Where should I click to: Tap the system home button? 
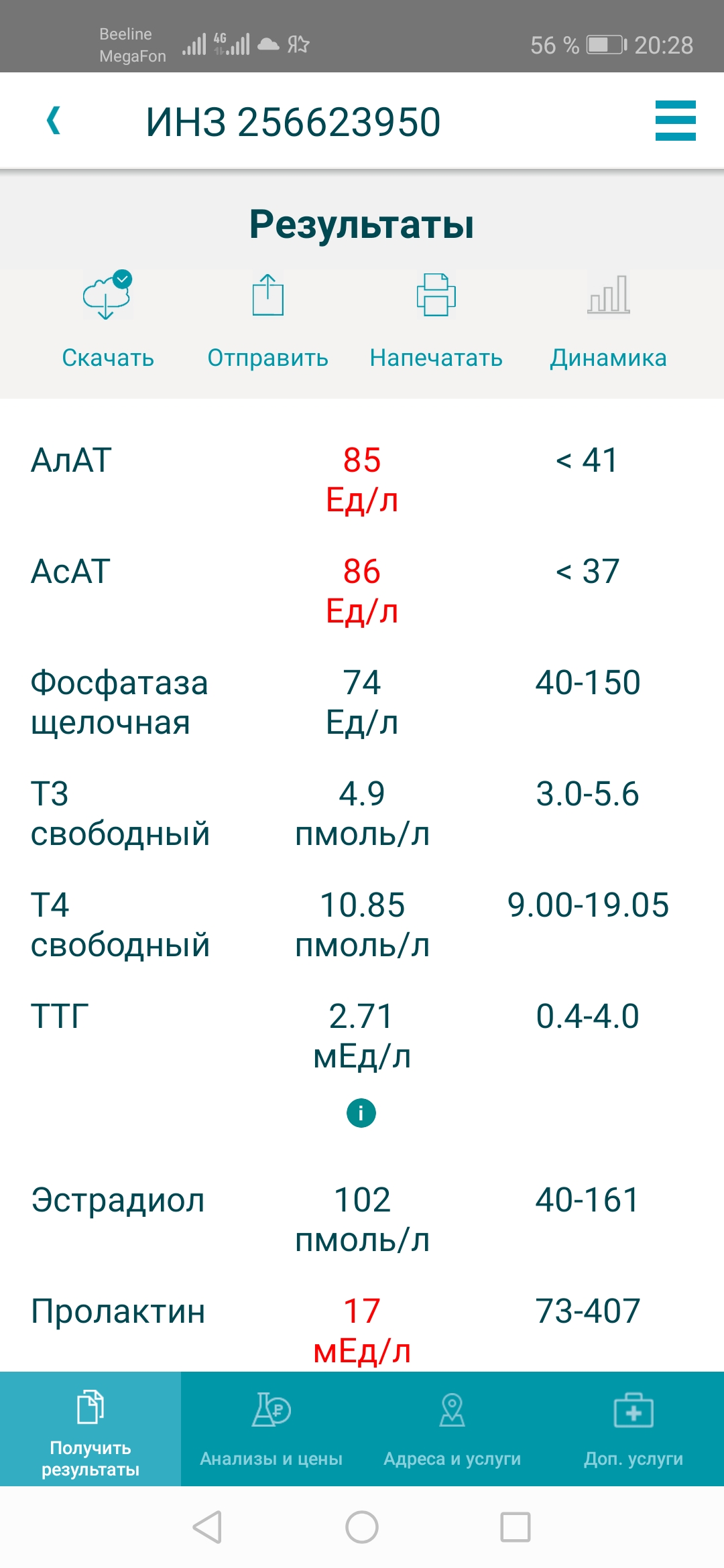coord(362,1528)
